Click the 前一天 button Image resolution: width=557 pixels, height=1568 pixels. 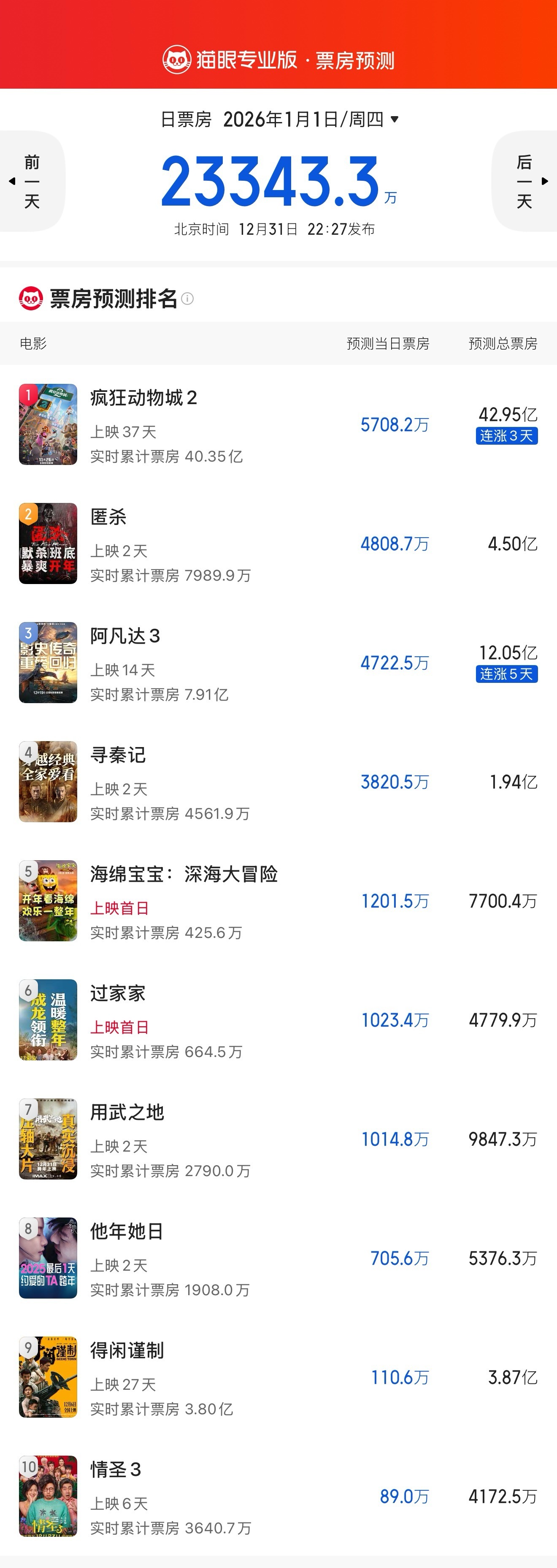click(x=32, y=180)
